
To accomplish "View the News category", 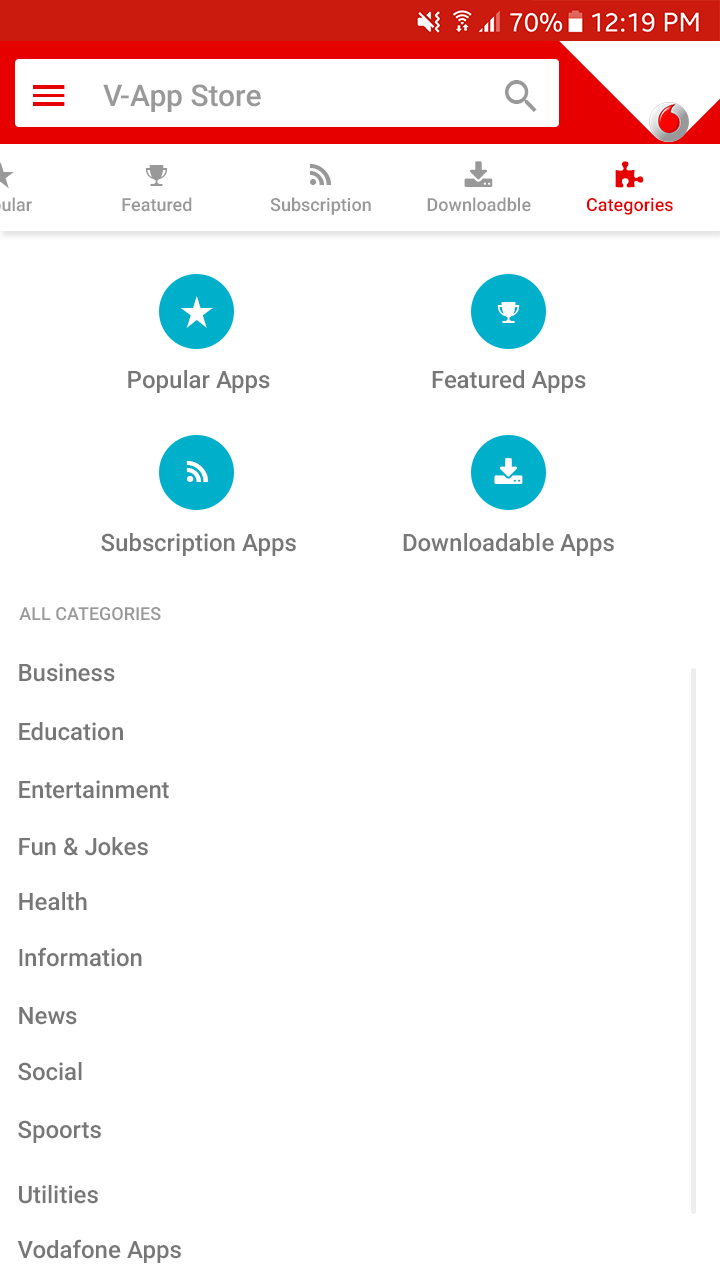I will click(x=47, y=1016).
